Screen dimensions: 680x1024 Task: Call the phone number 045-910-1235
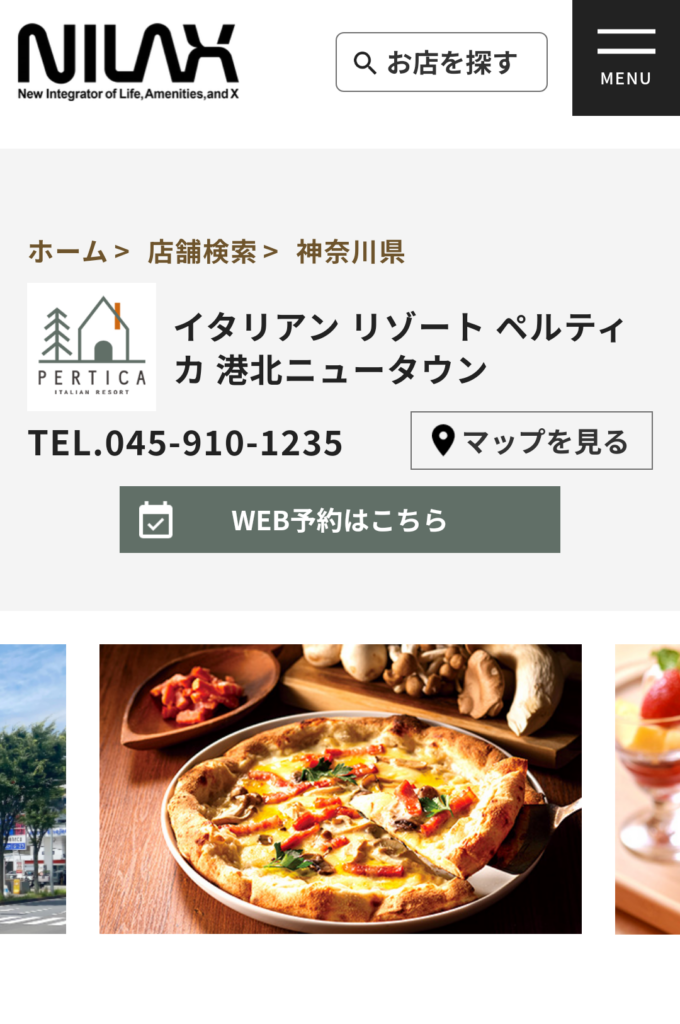click(185, 442)
